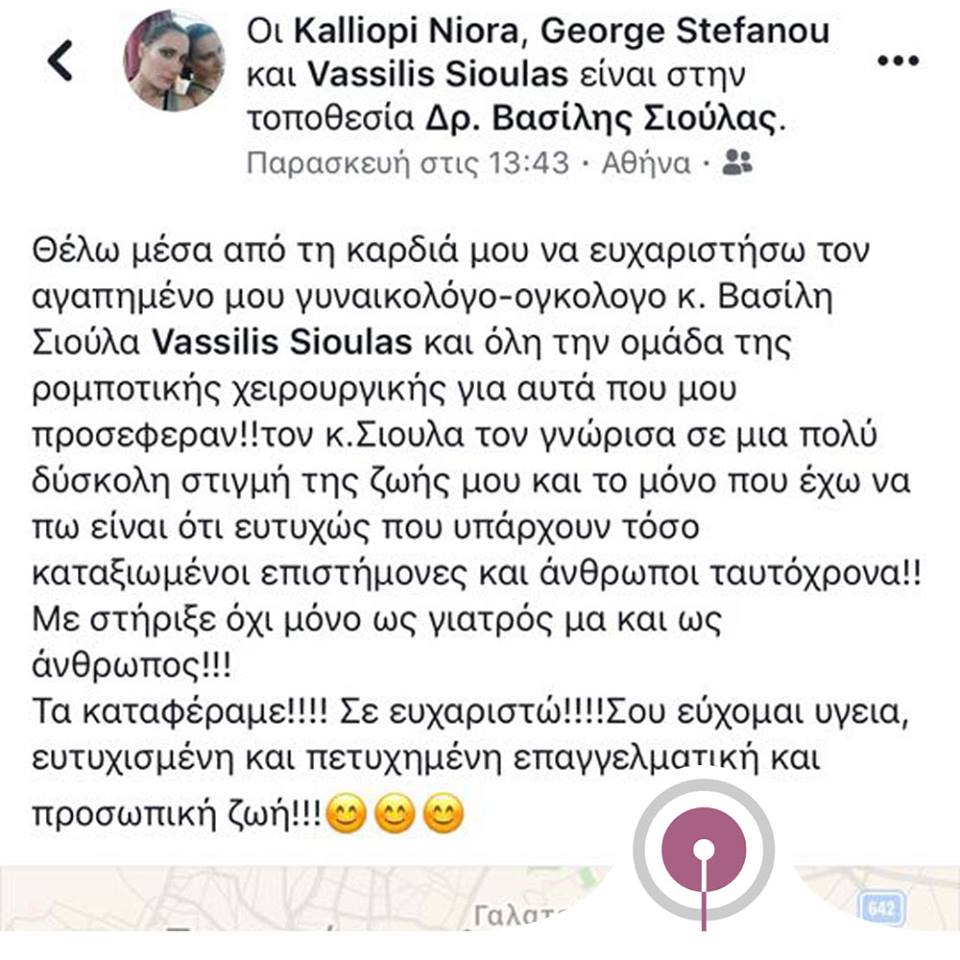
Task: Open the poster's profile picture
Action: click(x=174, y=61)
